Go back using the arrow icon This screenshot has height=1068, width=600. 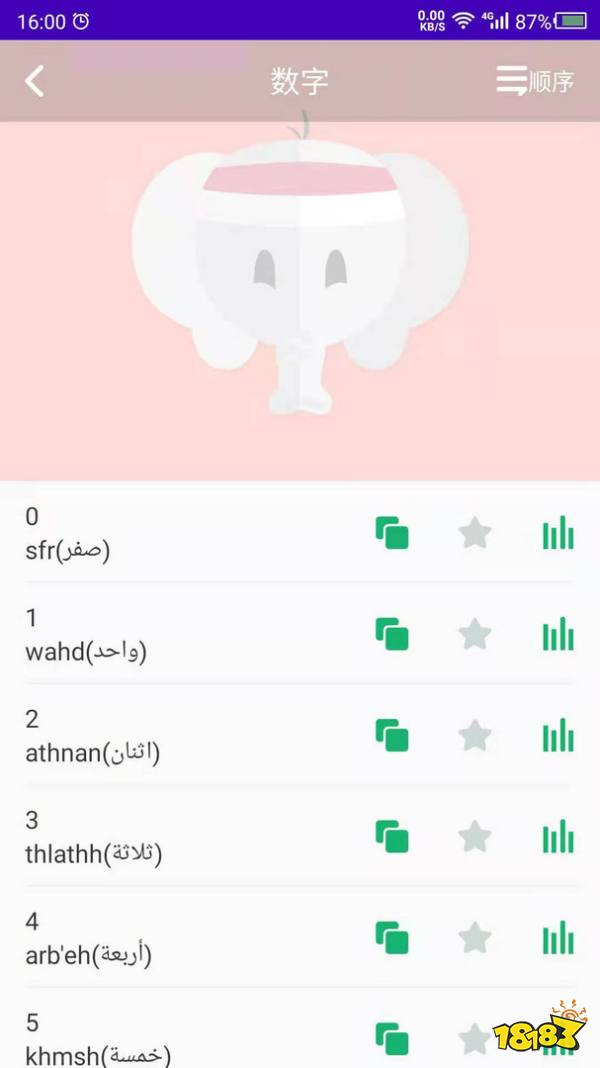pos(35,81)
